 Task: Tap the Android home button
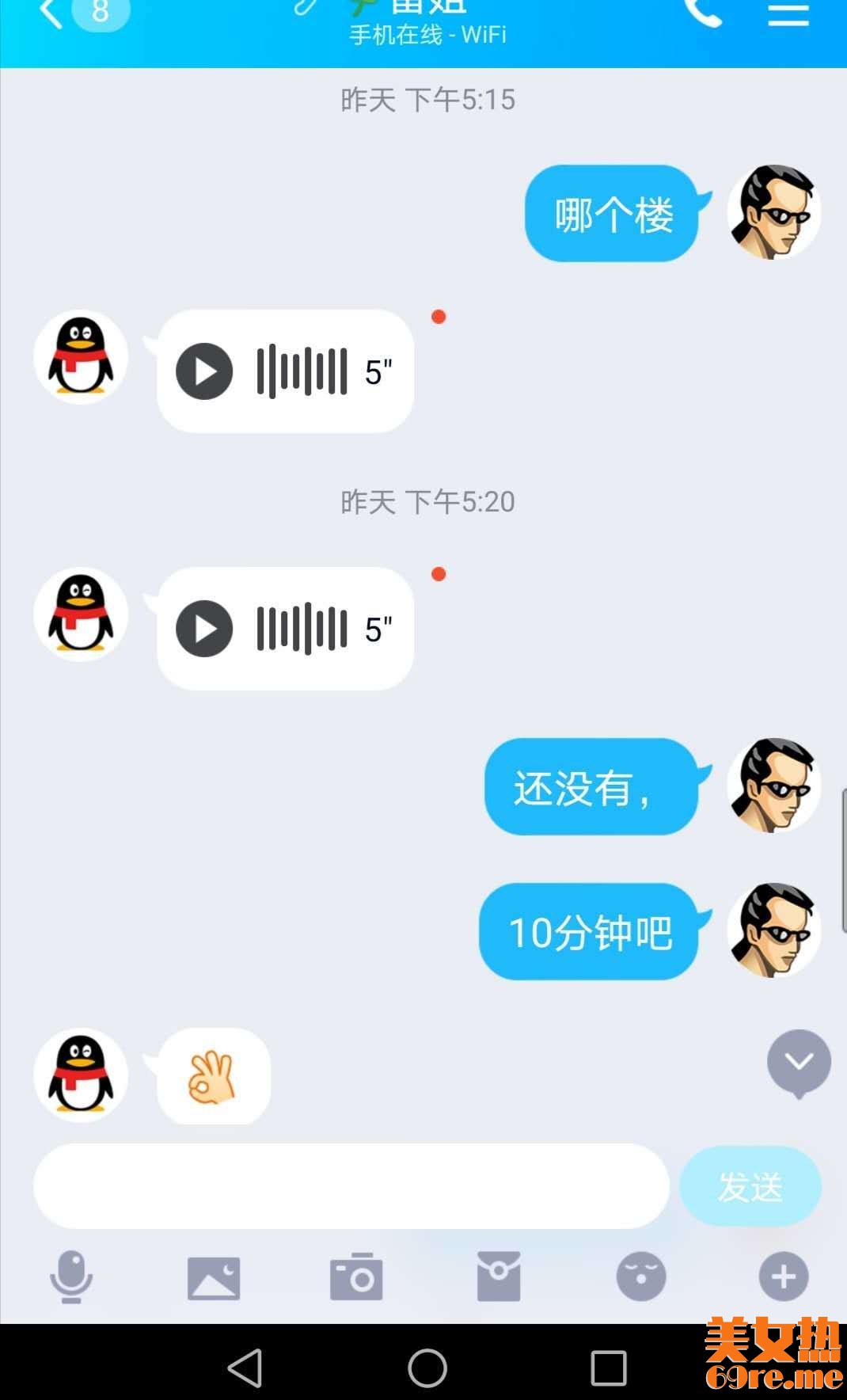pos(427,1368)
